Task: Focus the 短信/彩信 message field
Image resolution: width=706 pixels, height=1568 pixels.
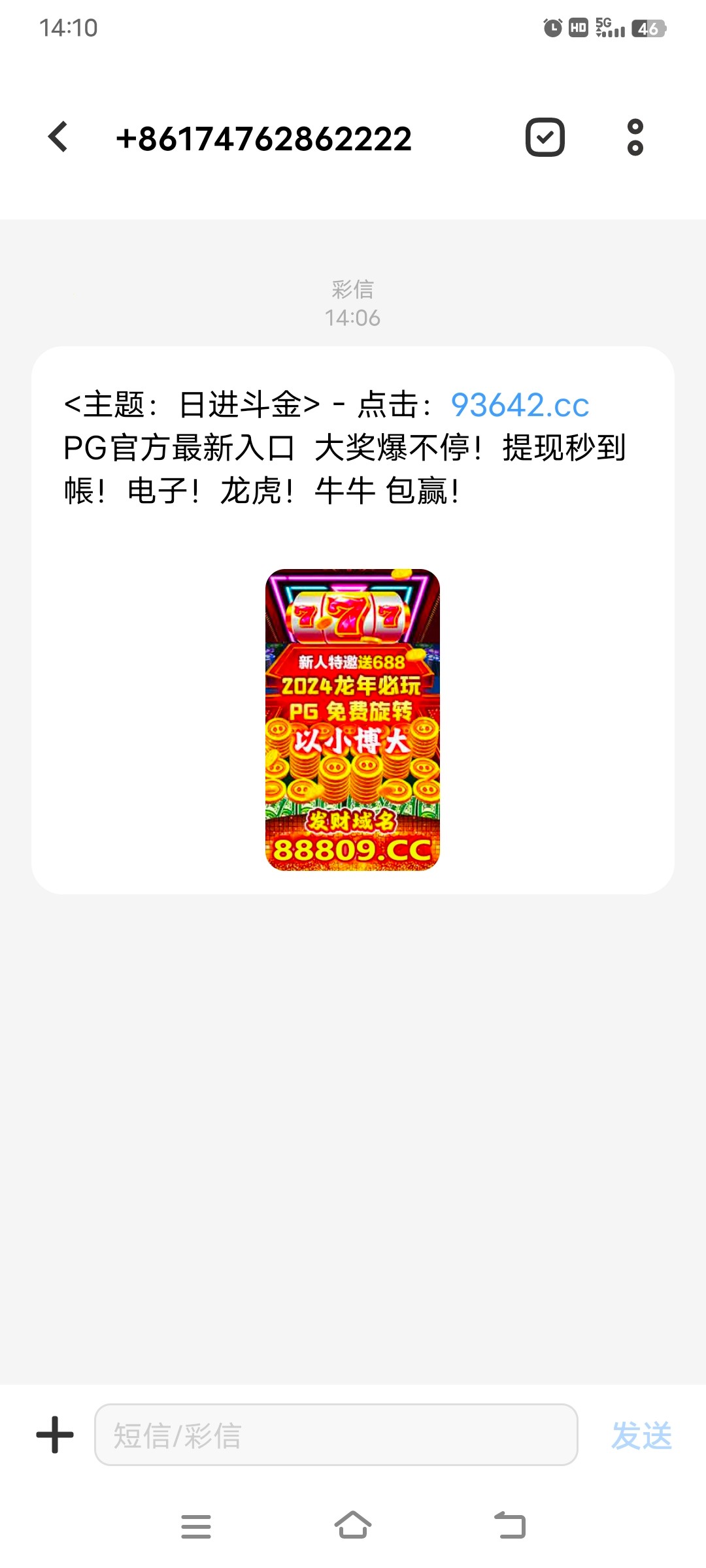Action: pyautogui.click(x=336, y=1435)
